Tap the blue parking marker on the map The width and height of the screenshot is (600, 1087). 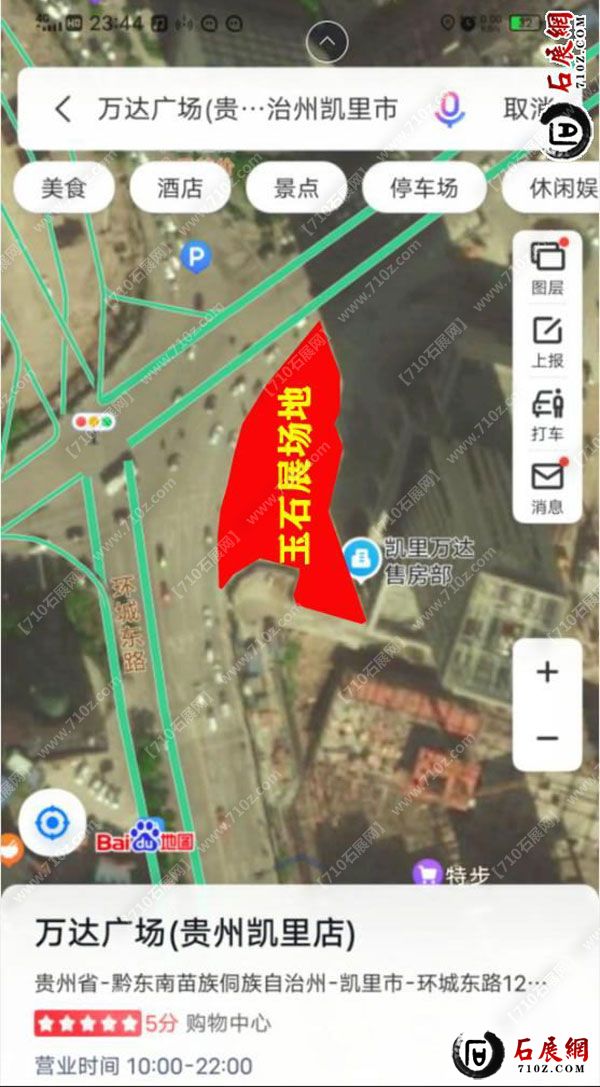tap(195, 255)
